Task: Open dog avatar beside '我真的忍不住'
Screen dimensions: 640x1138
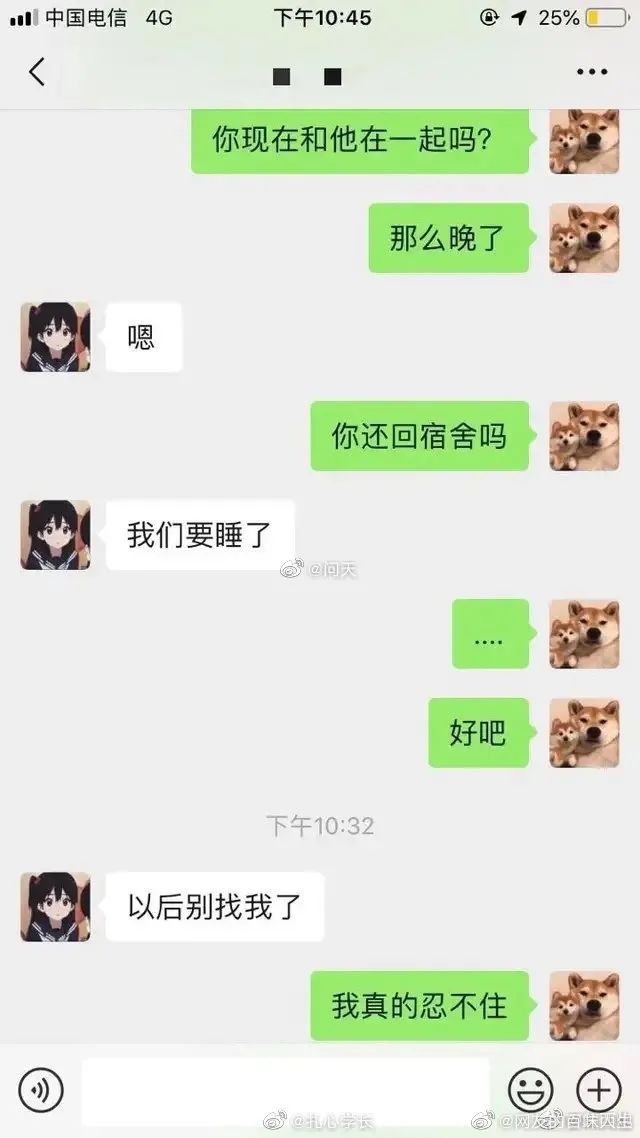Action: [584, 1005]
